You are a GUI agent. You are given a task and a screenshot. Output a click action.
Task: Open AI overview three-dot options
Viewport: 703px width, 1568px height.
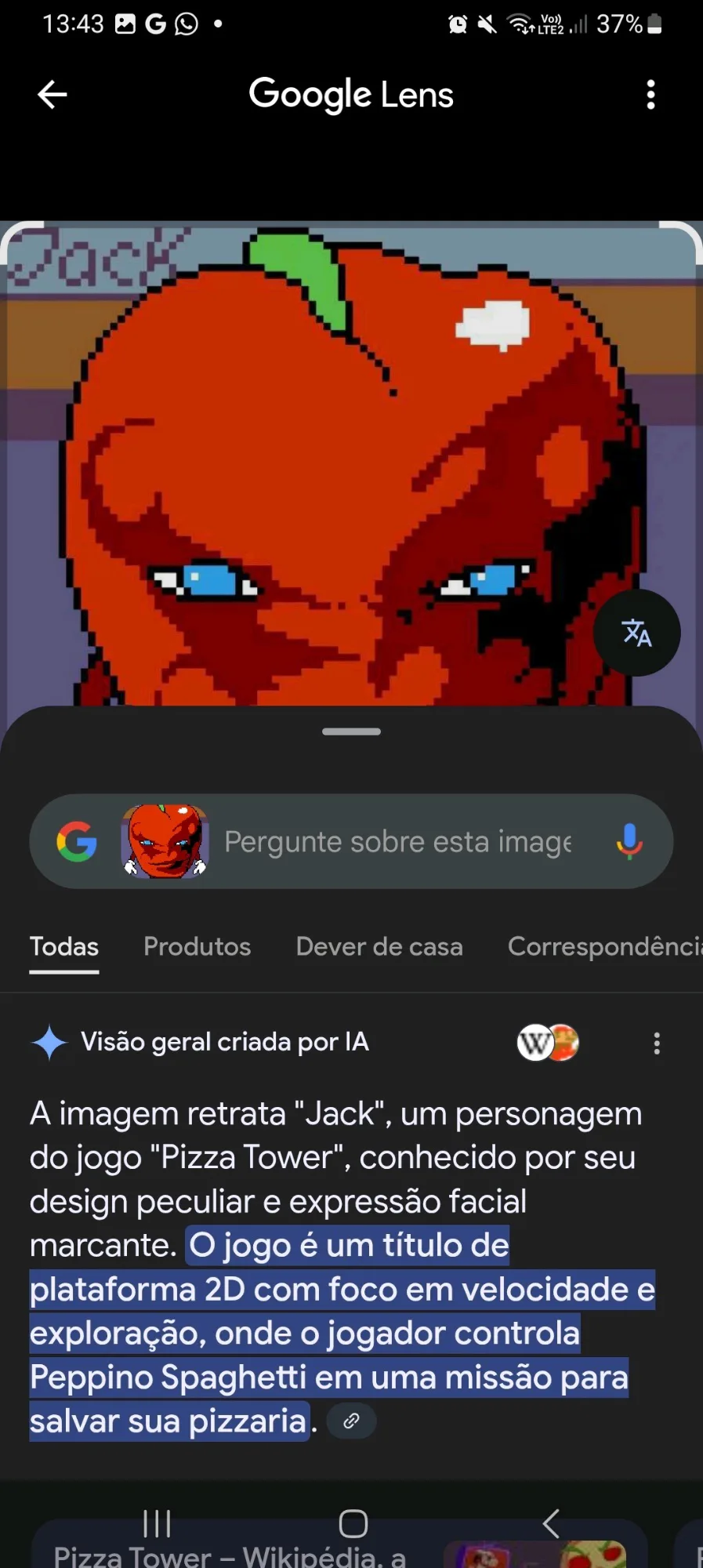click(657, 1043)
